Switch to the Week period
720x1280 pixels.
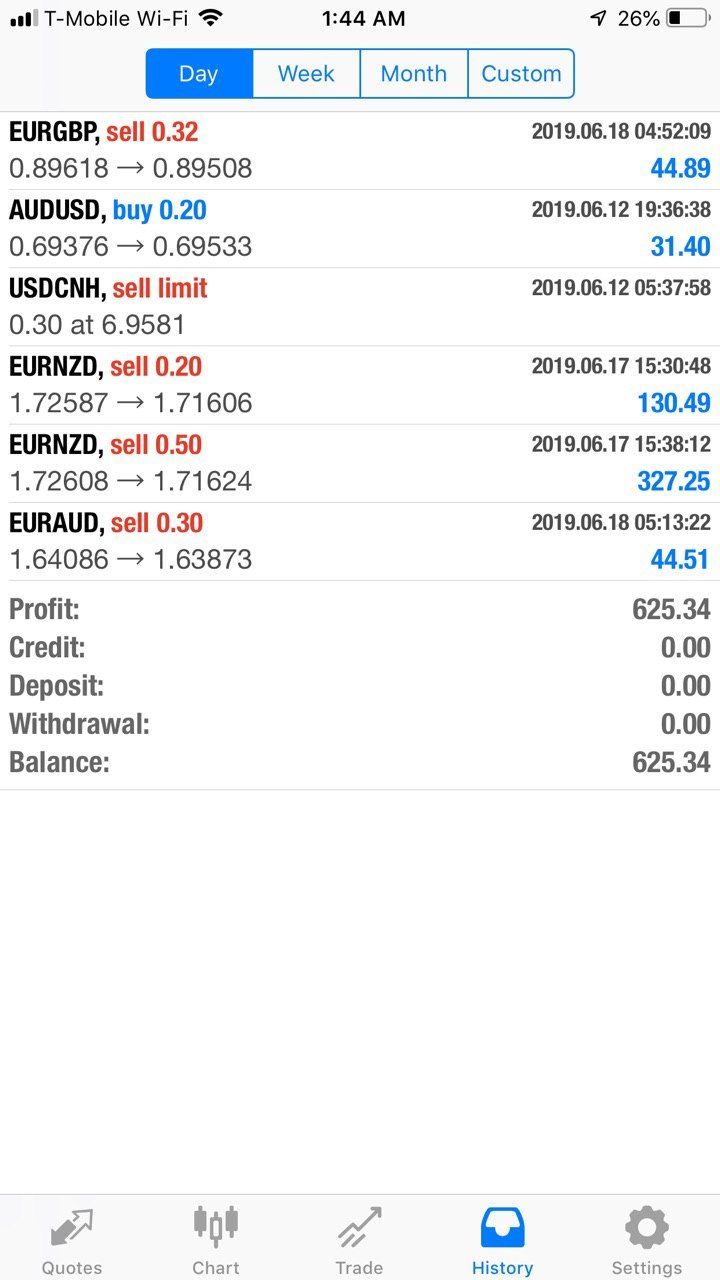(x=306, y=74)
